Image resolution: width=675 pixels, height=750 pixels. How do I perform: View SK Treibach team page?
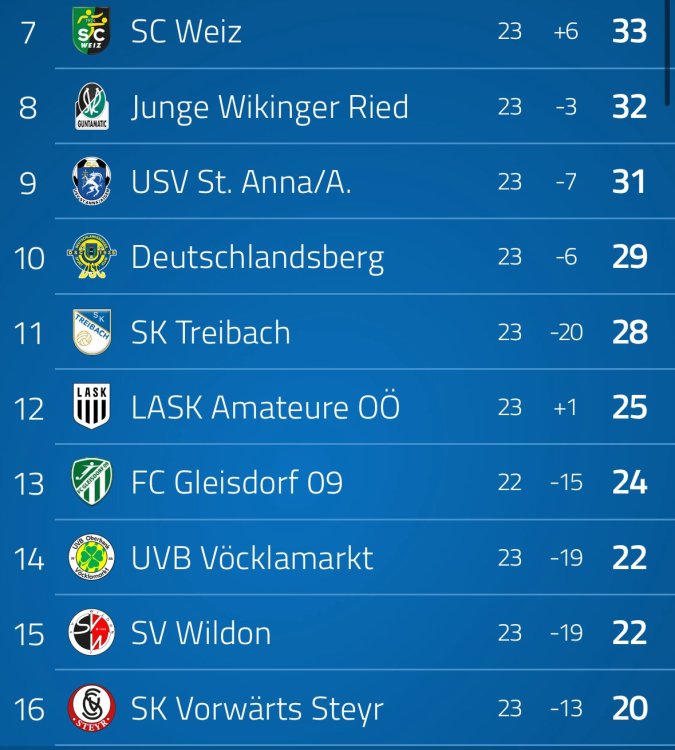[x=210, y=332]
